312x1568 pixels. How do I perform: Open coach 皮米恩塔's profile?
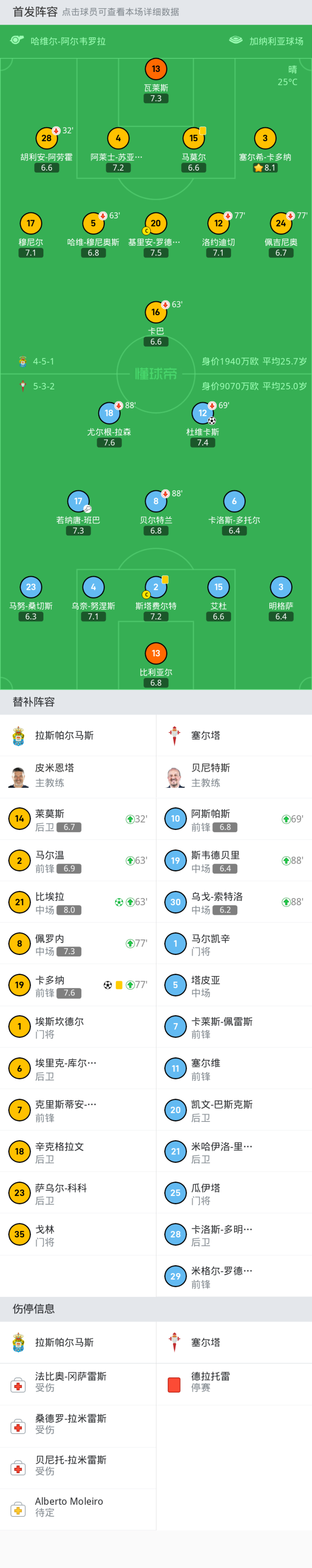pyautogui.click(x=78, y=776)
